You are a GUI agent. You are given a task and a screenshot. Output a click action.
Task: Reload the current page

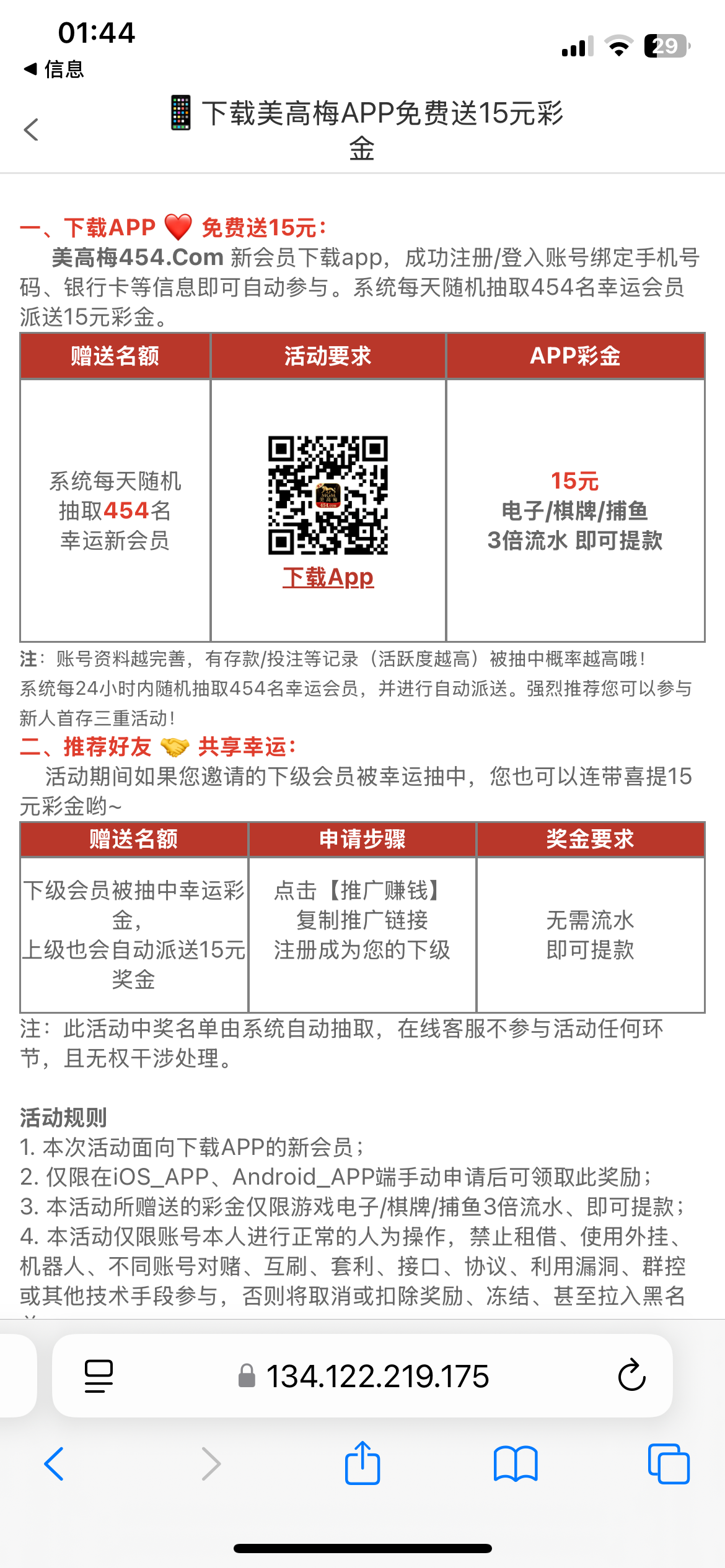pyautogui.click(x=631, y=1376)
